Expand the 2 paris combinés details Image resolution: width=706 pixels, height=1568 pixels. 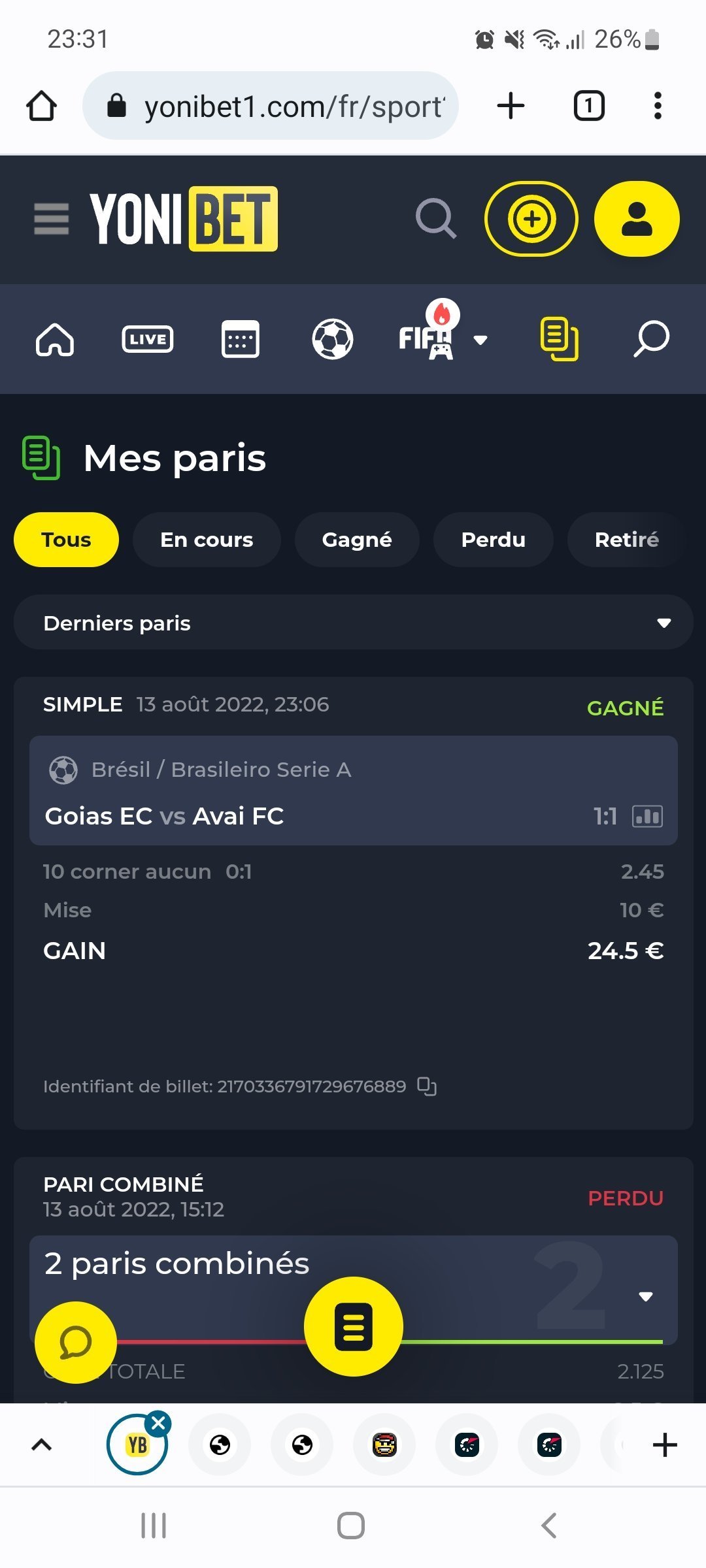[x=646, y=1297]
